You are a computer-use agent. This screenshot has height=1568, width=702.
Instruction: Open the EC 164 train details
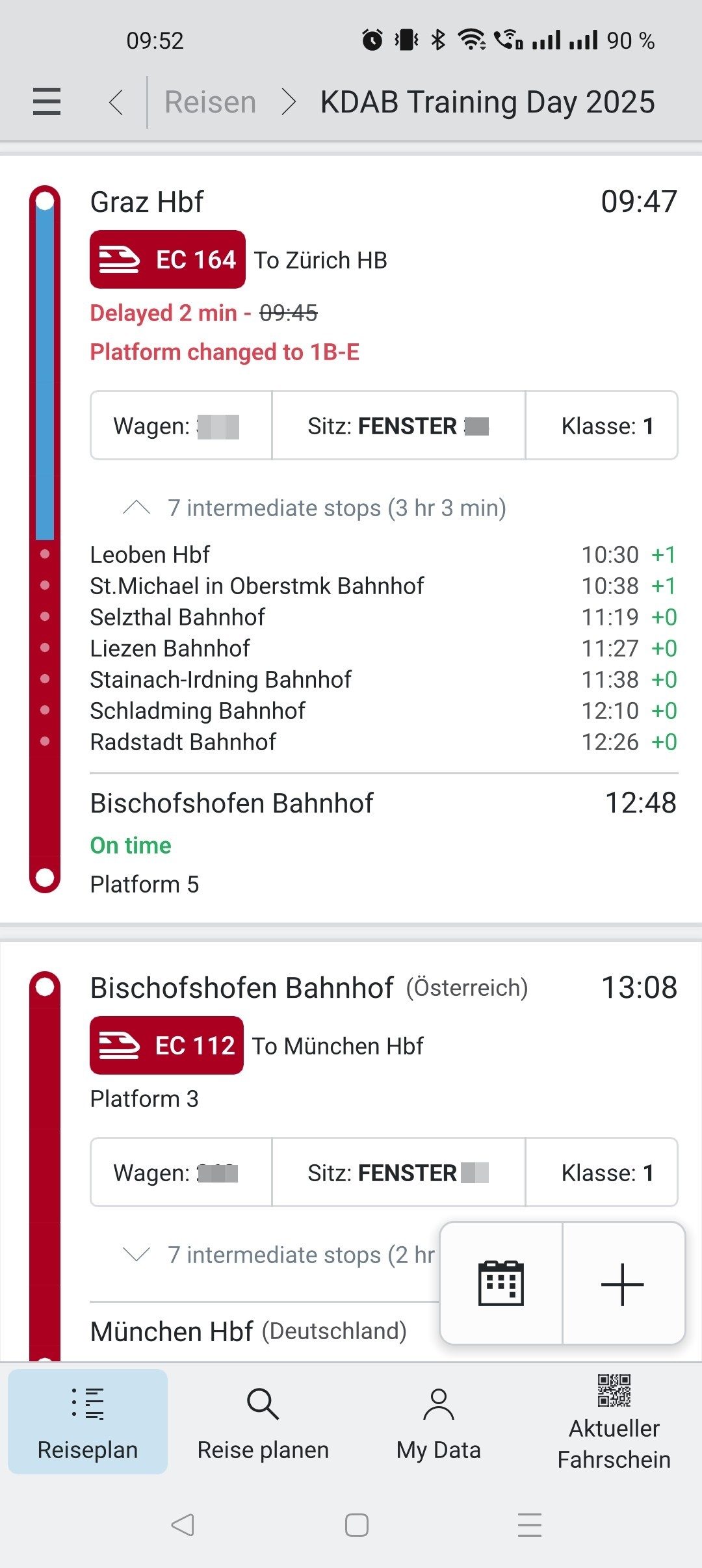click(x=168, y=259)
